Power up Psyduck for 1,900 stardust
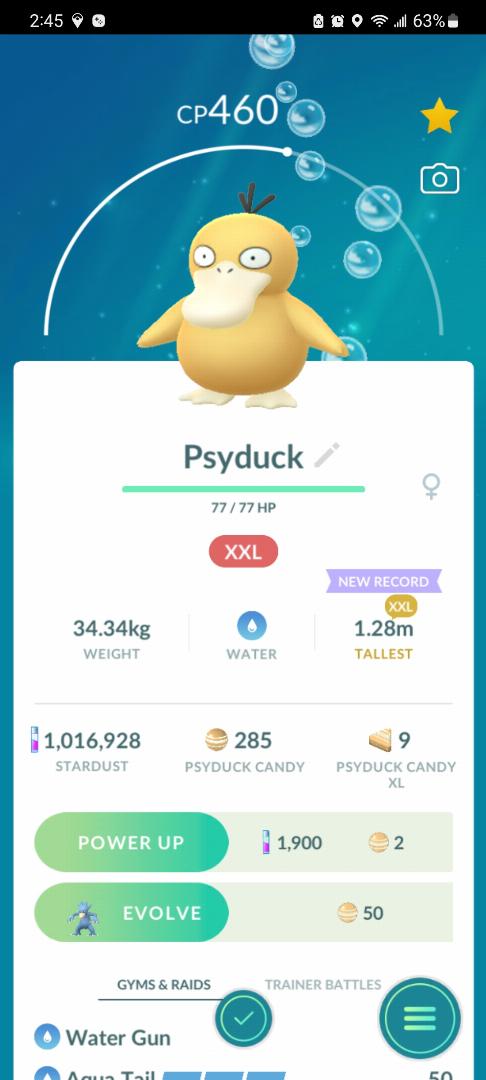The image size is (486, 1080). [131, 842]
